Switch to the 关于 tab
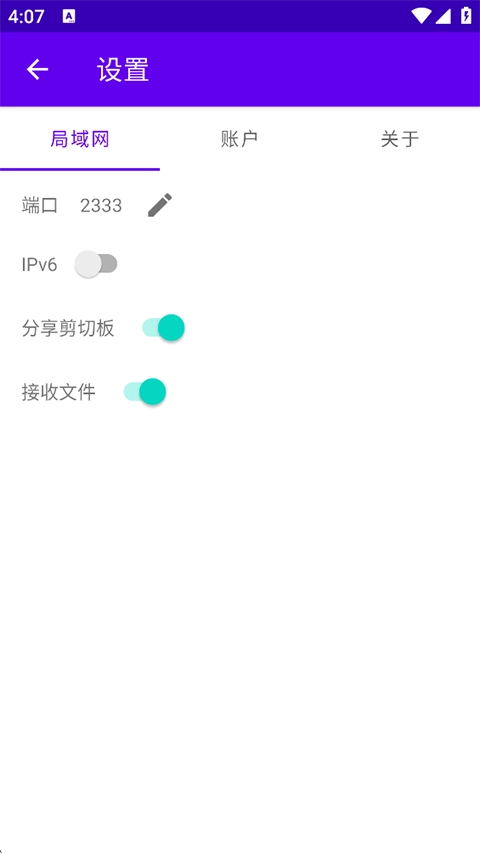The height and width of the screenshot is (853, 480). pyautogui.click(x=400, y=139)
